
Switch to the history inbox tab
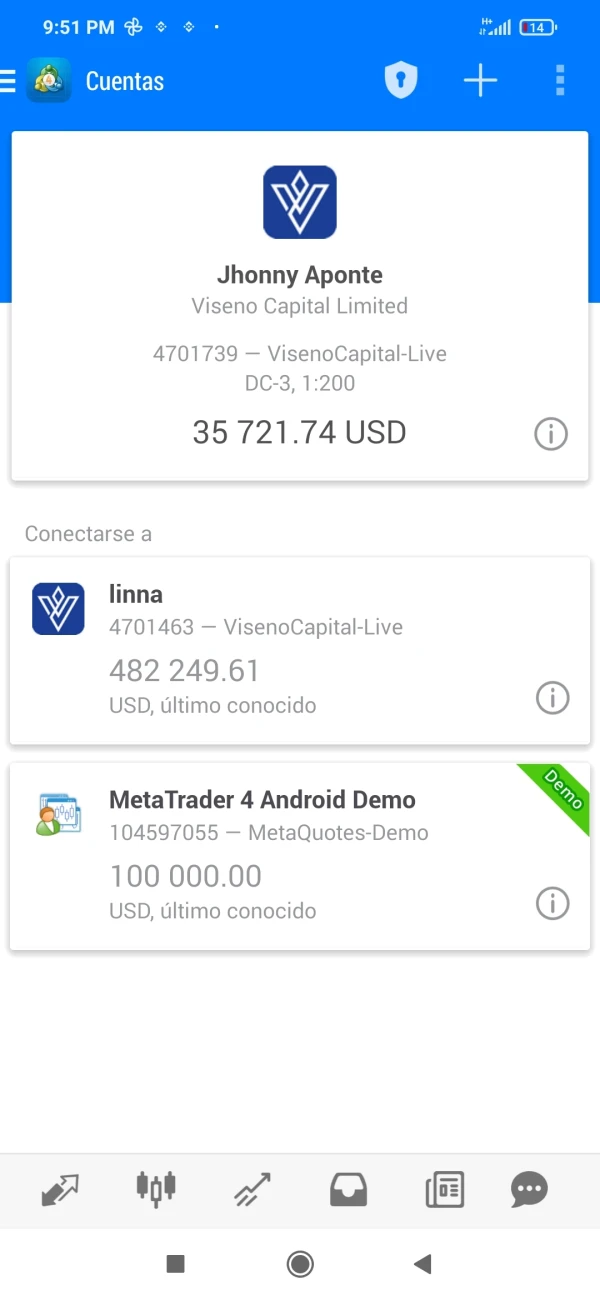pyautogui.click(x=348, y=1189)
